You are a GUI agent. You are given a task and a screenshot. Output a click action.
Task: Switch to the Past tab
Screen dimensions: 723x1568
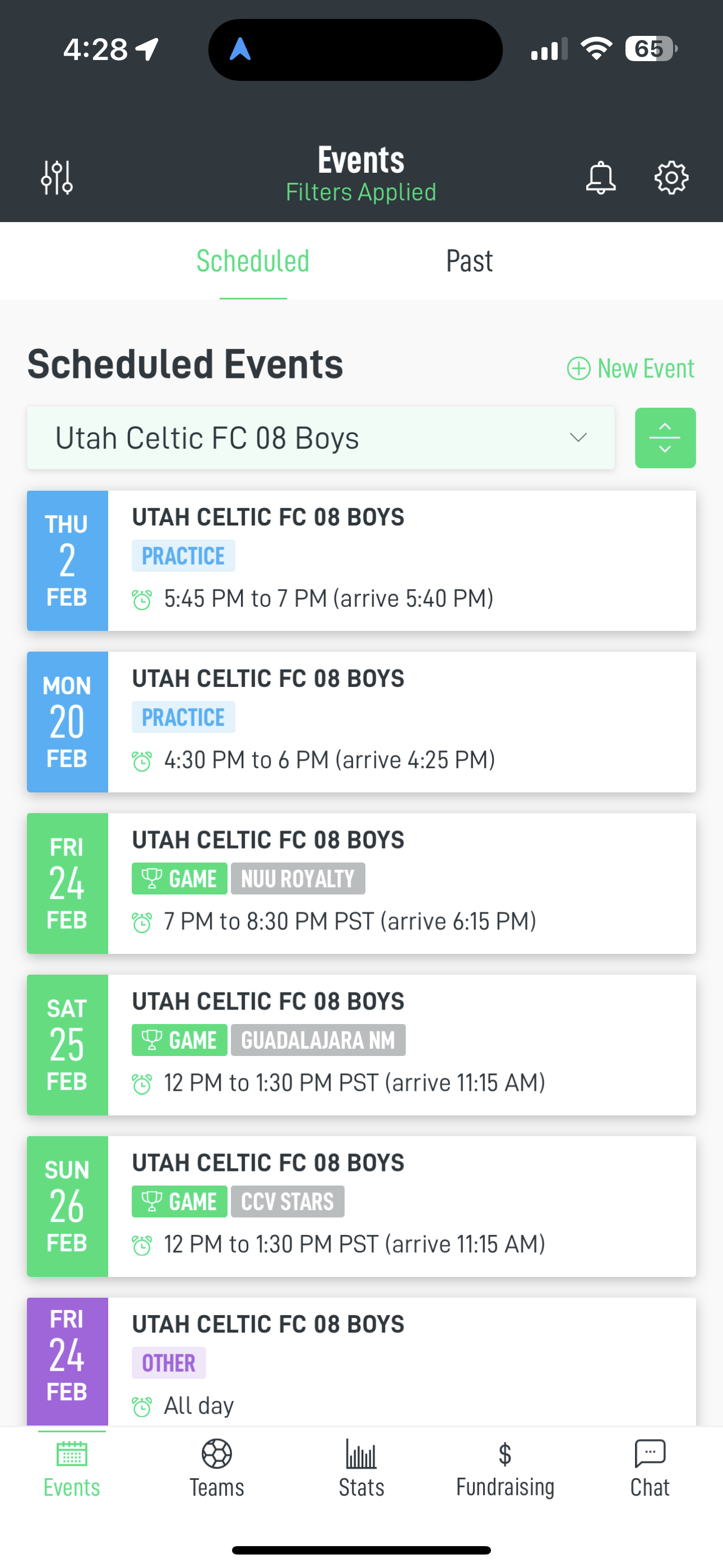click(x=469, y=261)
